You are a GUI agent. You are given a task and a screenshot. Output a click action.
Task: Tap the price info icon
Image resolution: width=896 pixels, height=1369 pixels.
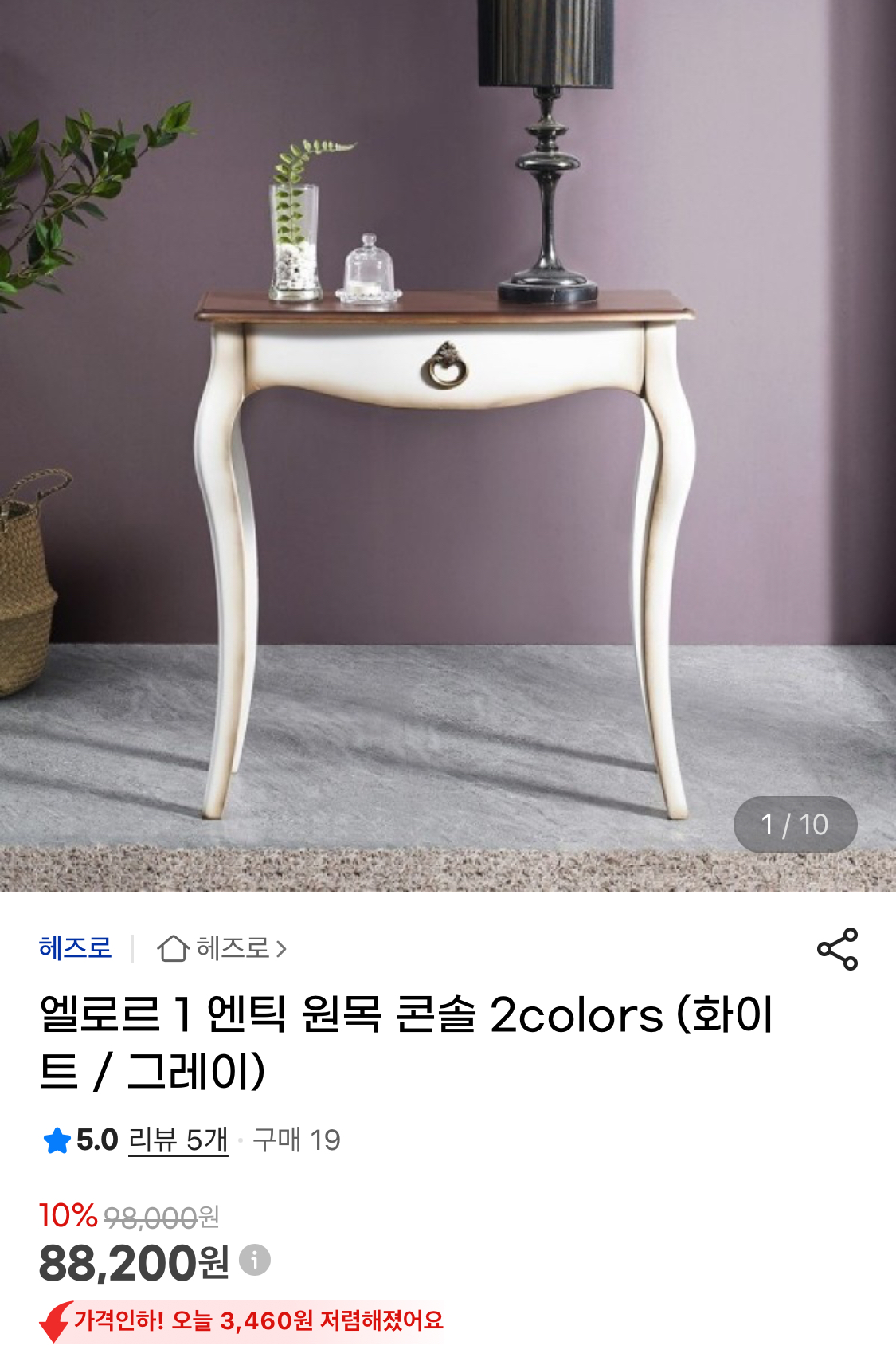255,1261
